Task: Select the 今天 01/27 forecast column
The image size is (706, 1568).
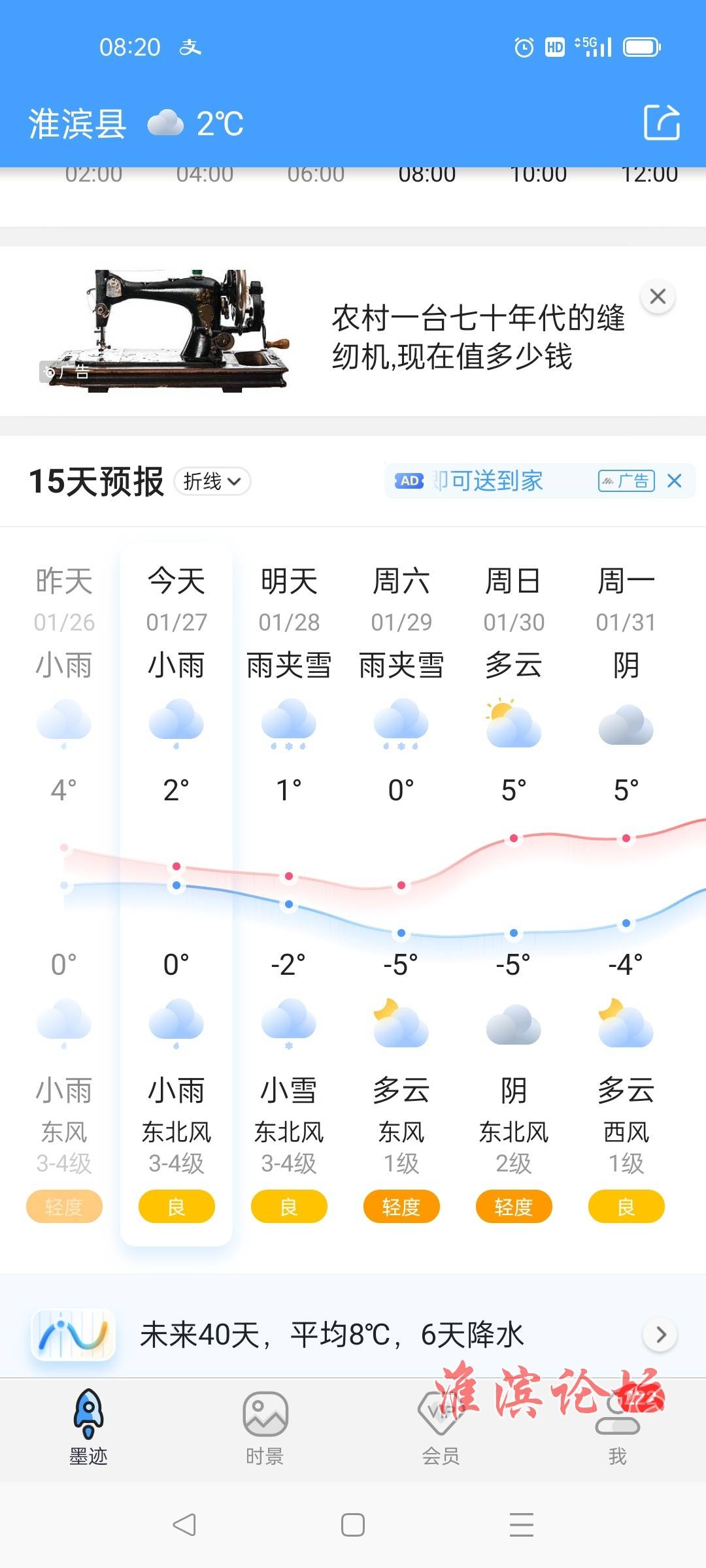Action: point(176,893)
